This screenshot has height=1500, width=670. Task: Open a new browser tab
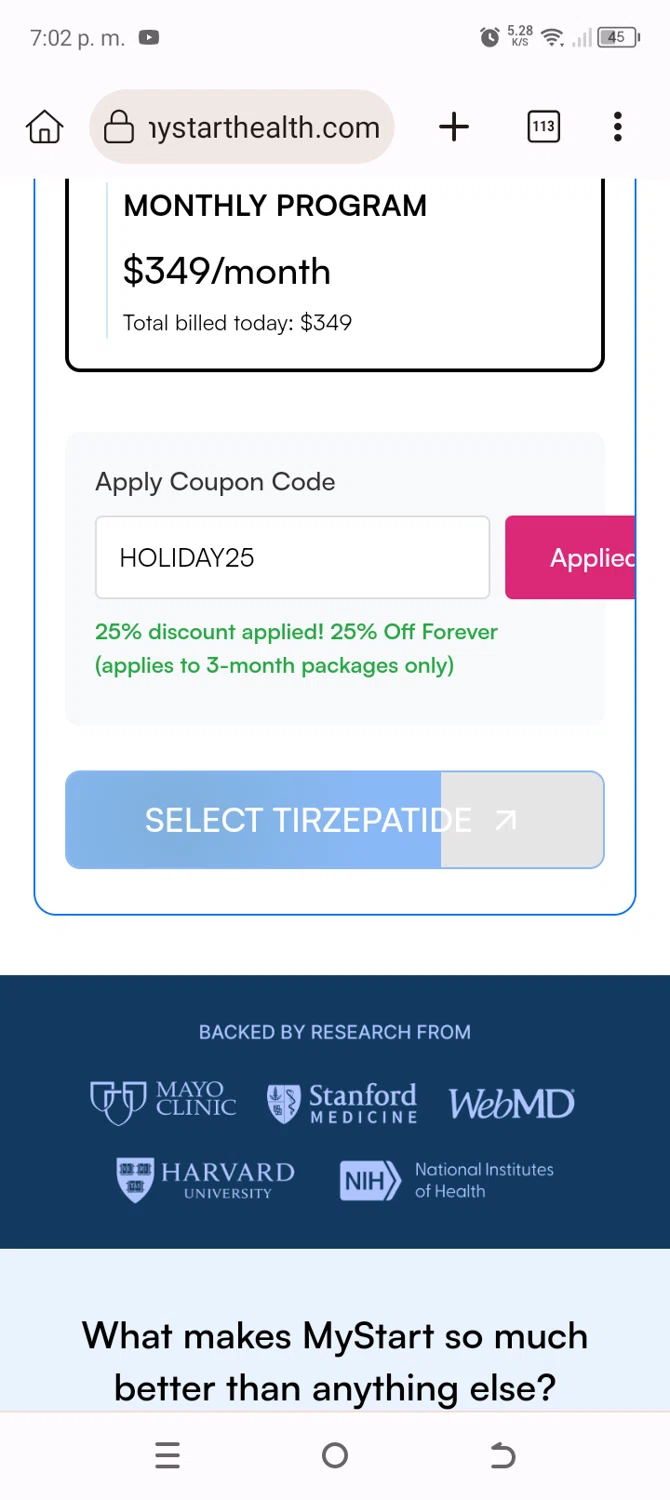click(x=453, y=127)
